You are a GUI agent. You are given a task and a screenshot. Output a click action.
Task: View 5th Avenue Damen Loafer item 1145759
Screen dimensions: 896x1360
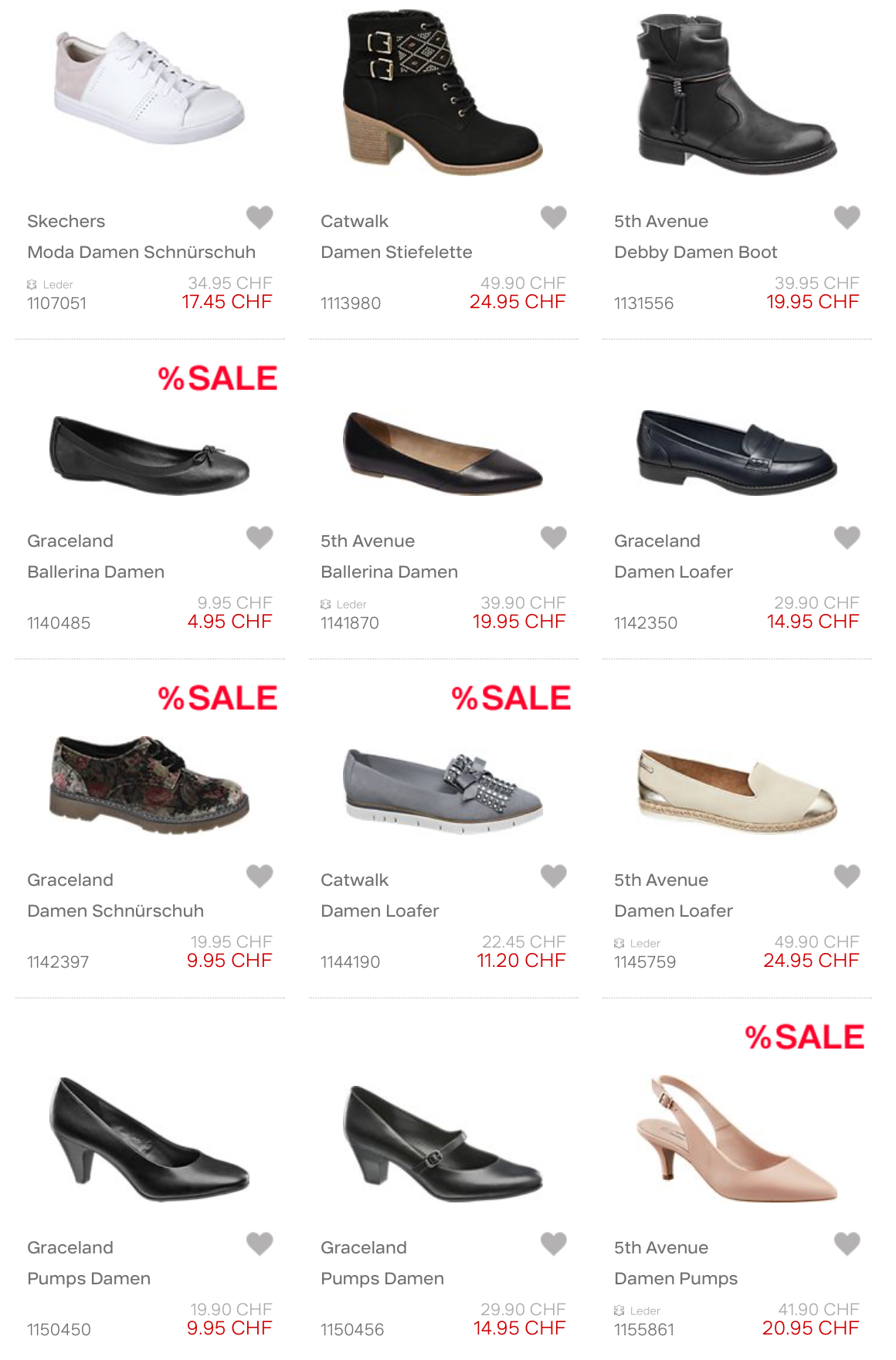pyautogui.click(x=737, y=792)
